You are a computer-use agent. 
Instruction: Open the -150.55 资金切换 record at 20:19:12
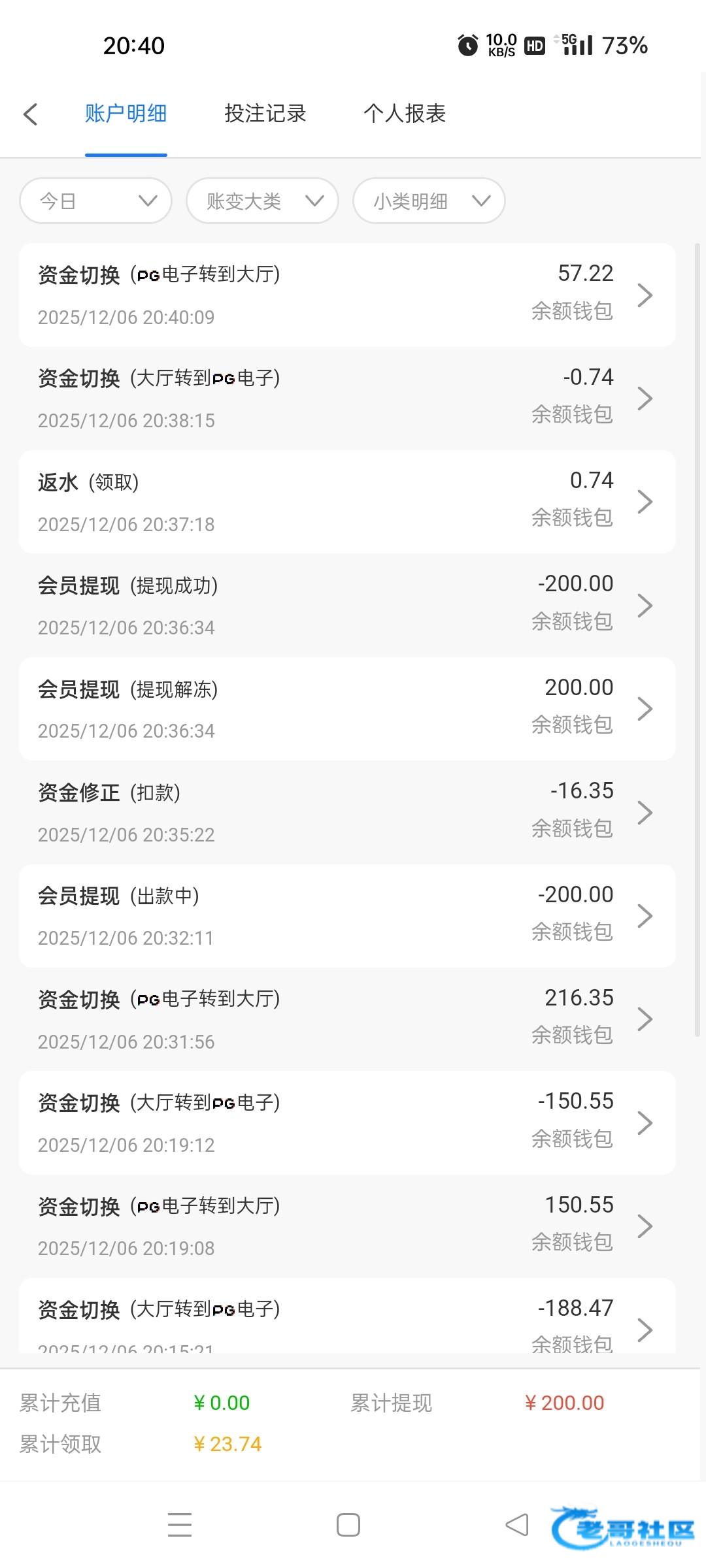pos(346,1122)
